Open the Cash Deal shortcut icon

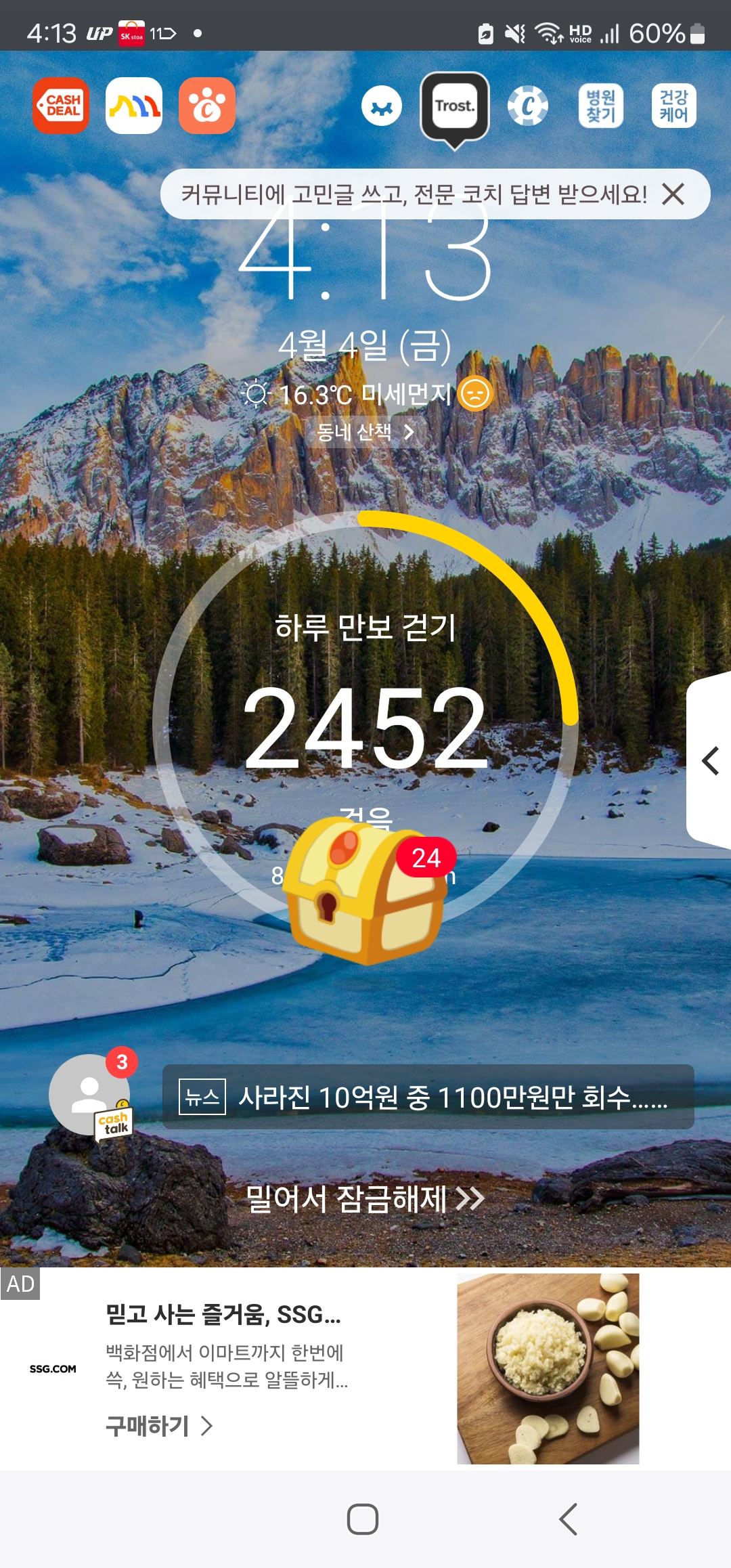[61, 106]
